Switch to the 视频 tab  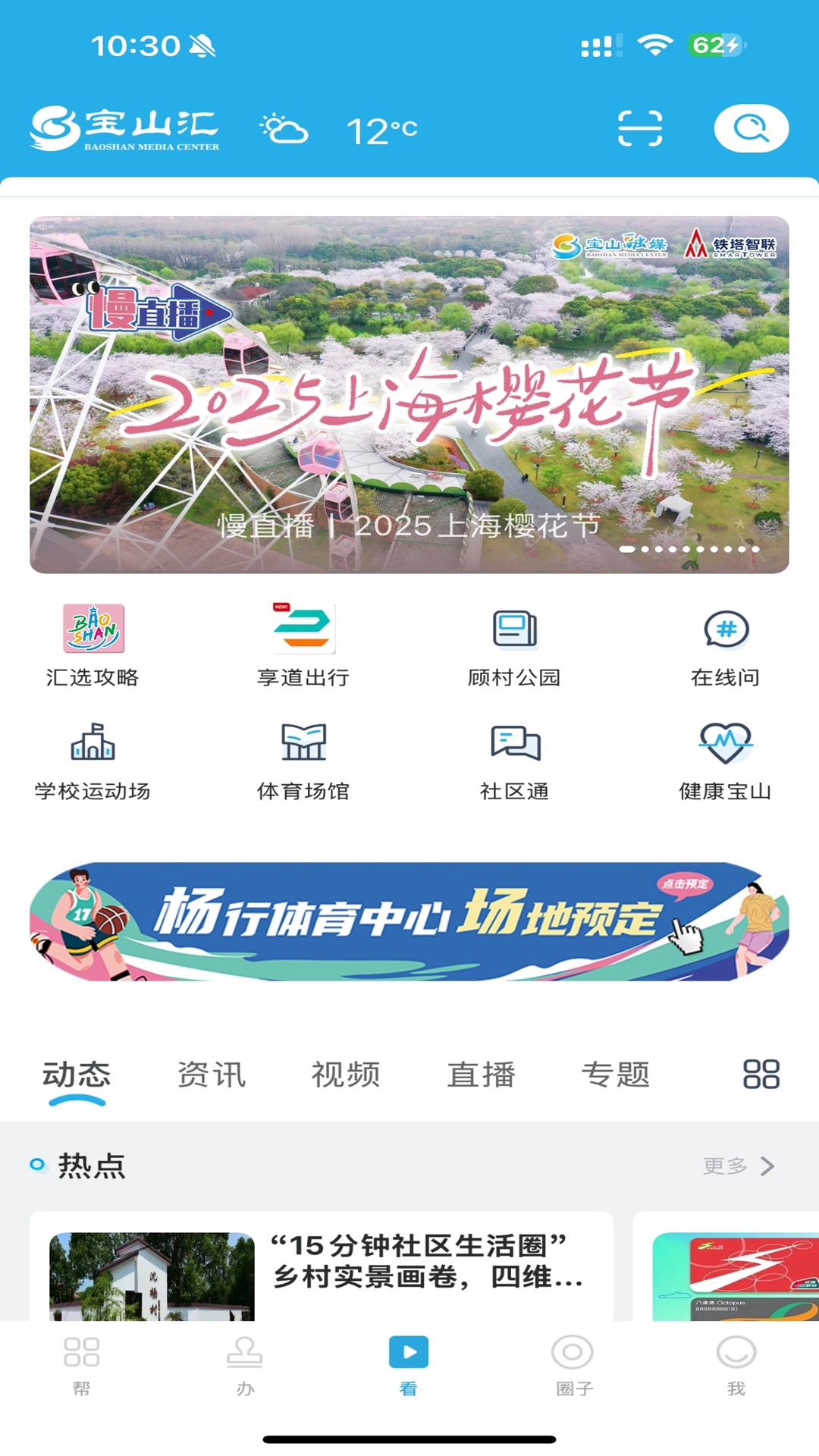tap(346, 1075)
